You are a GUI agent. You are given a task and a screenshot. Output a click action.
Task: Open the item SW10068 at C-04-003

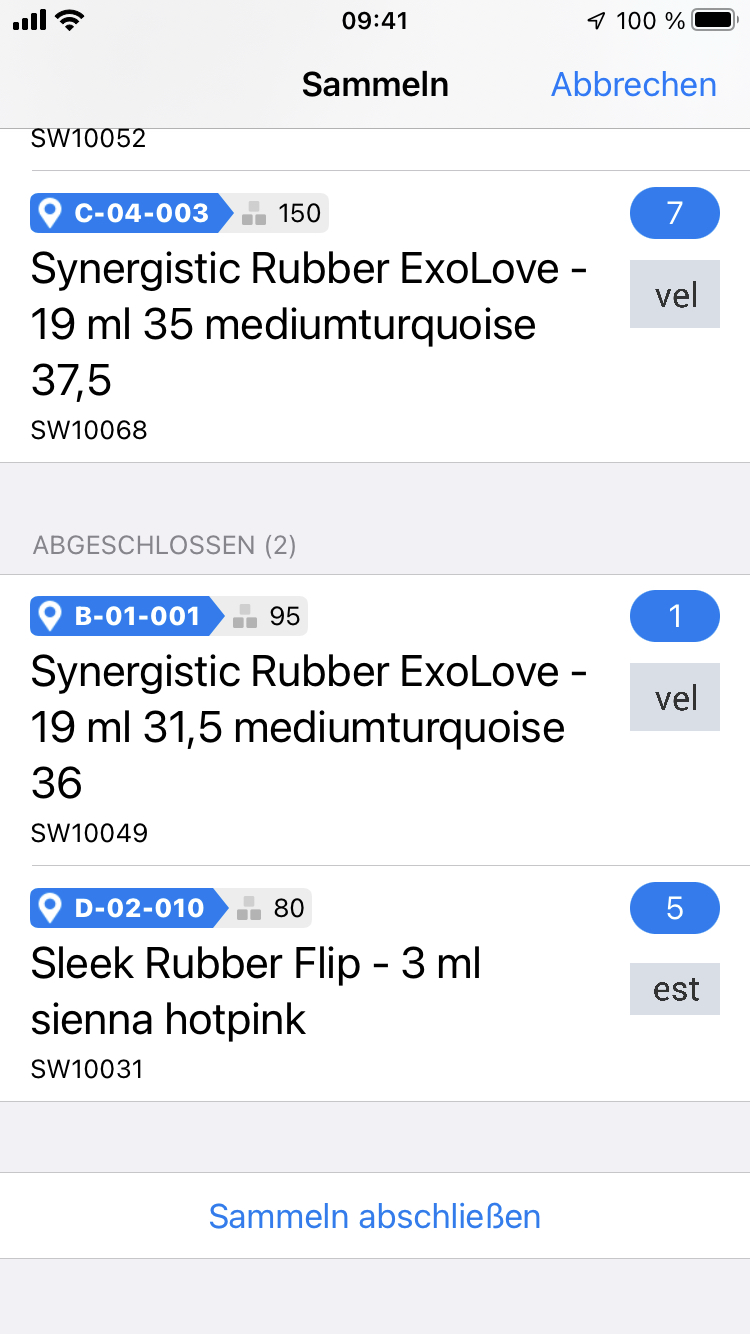coord(375,317)
